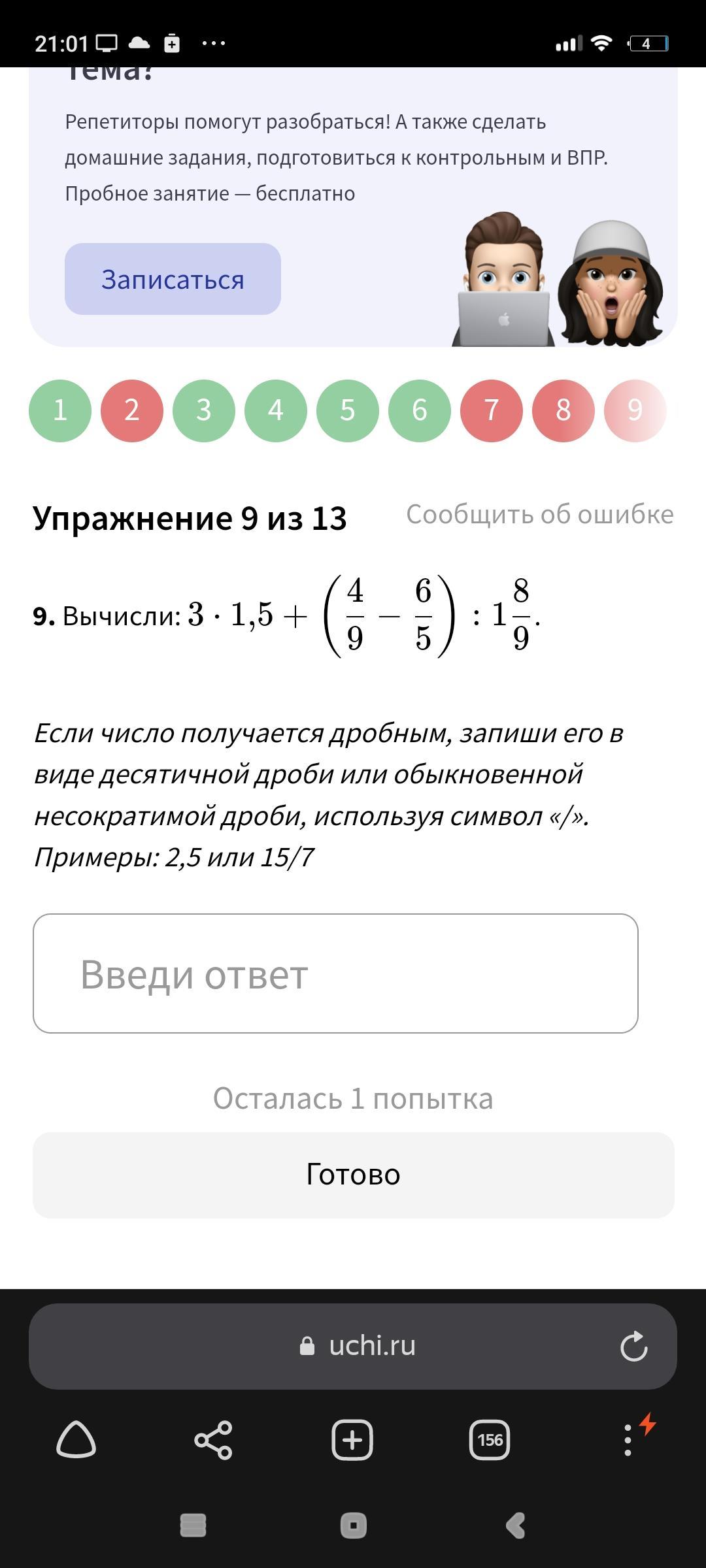Share this page
The height and width of the screenshot is (1568, 706).
coord(214,1439)
